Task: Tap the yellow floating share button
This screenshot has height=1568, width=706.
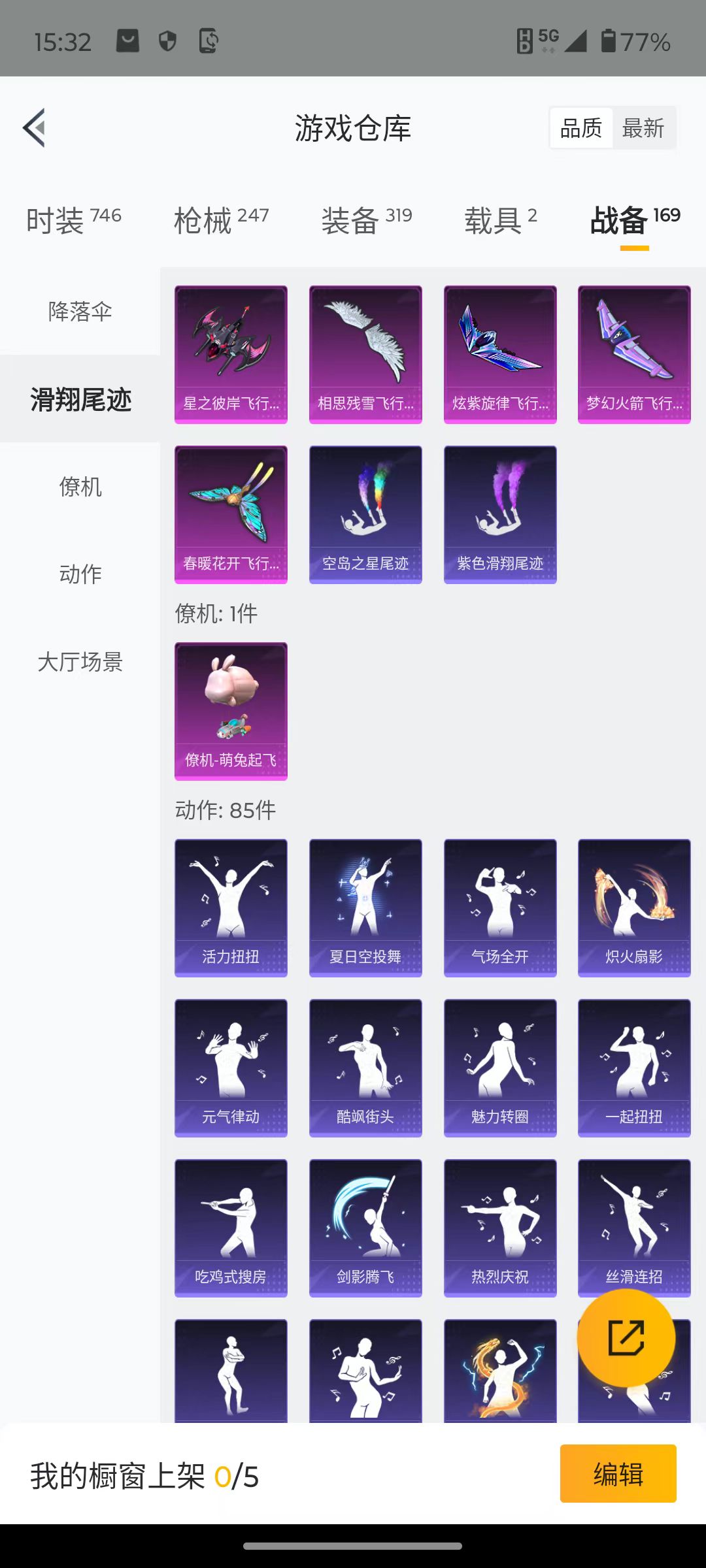Action: (626, 1338)
